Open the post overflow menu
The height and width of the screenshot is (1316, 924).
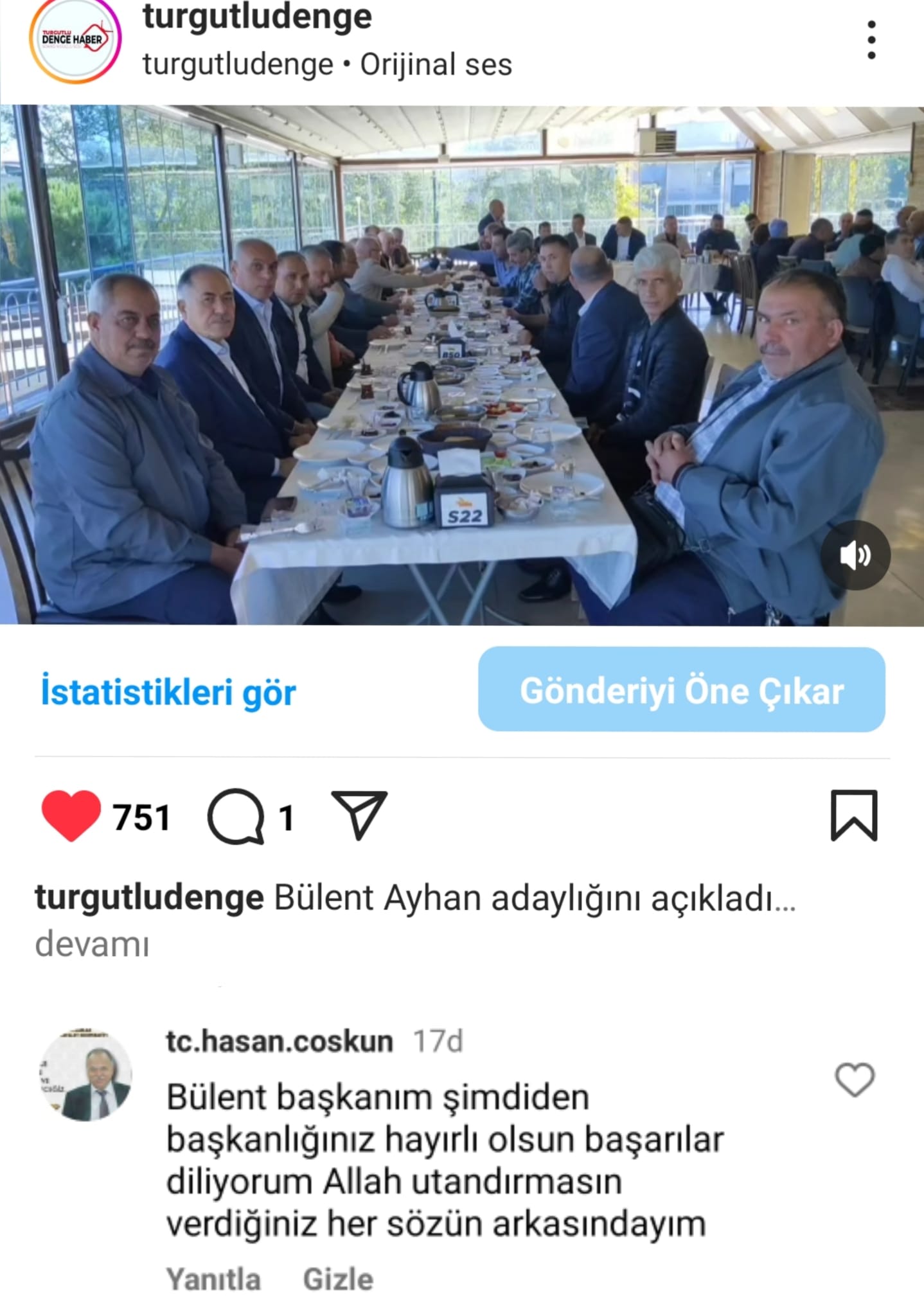point(871,40)
